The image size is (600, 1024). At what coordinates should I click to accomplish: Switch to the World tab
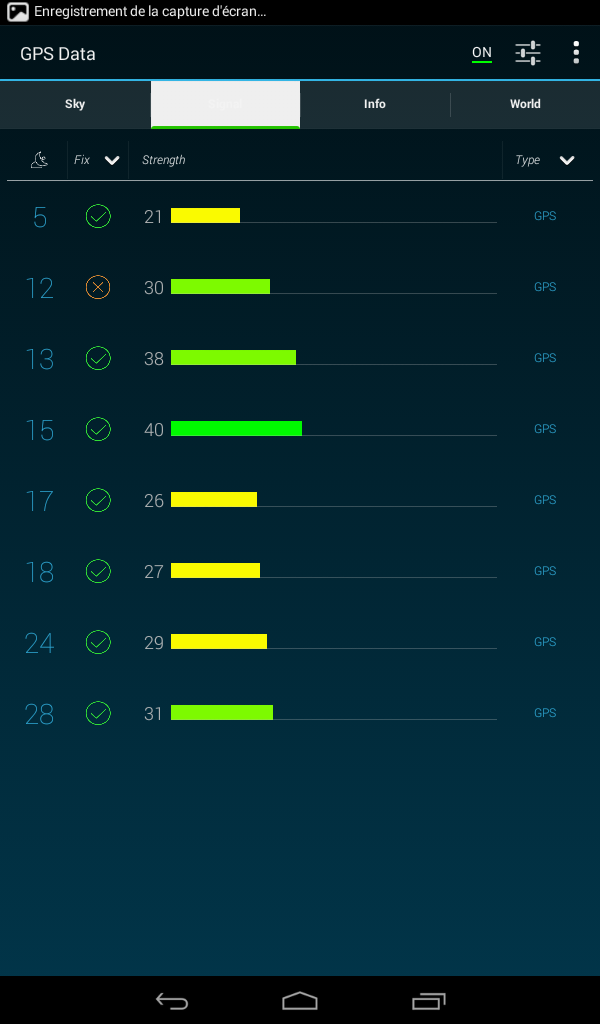click(525, 104)
